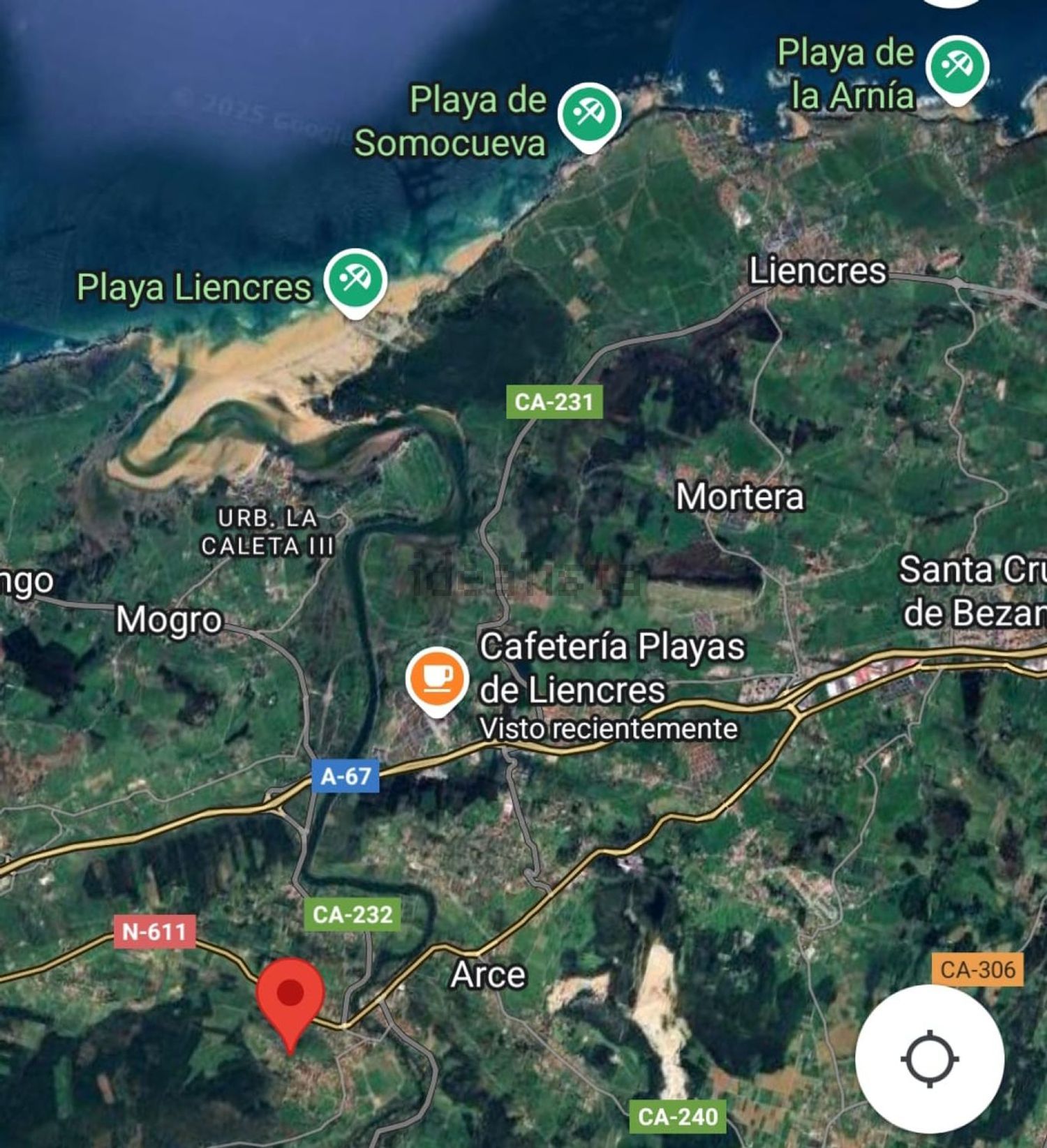Select the Playa de la Arnía marker
Image resolution: width=1047 pixels, height=1148 pixels.
pyautogui.click(x=957, y=67)
